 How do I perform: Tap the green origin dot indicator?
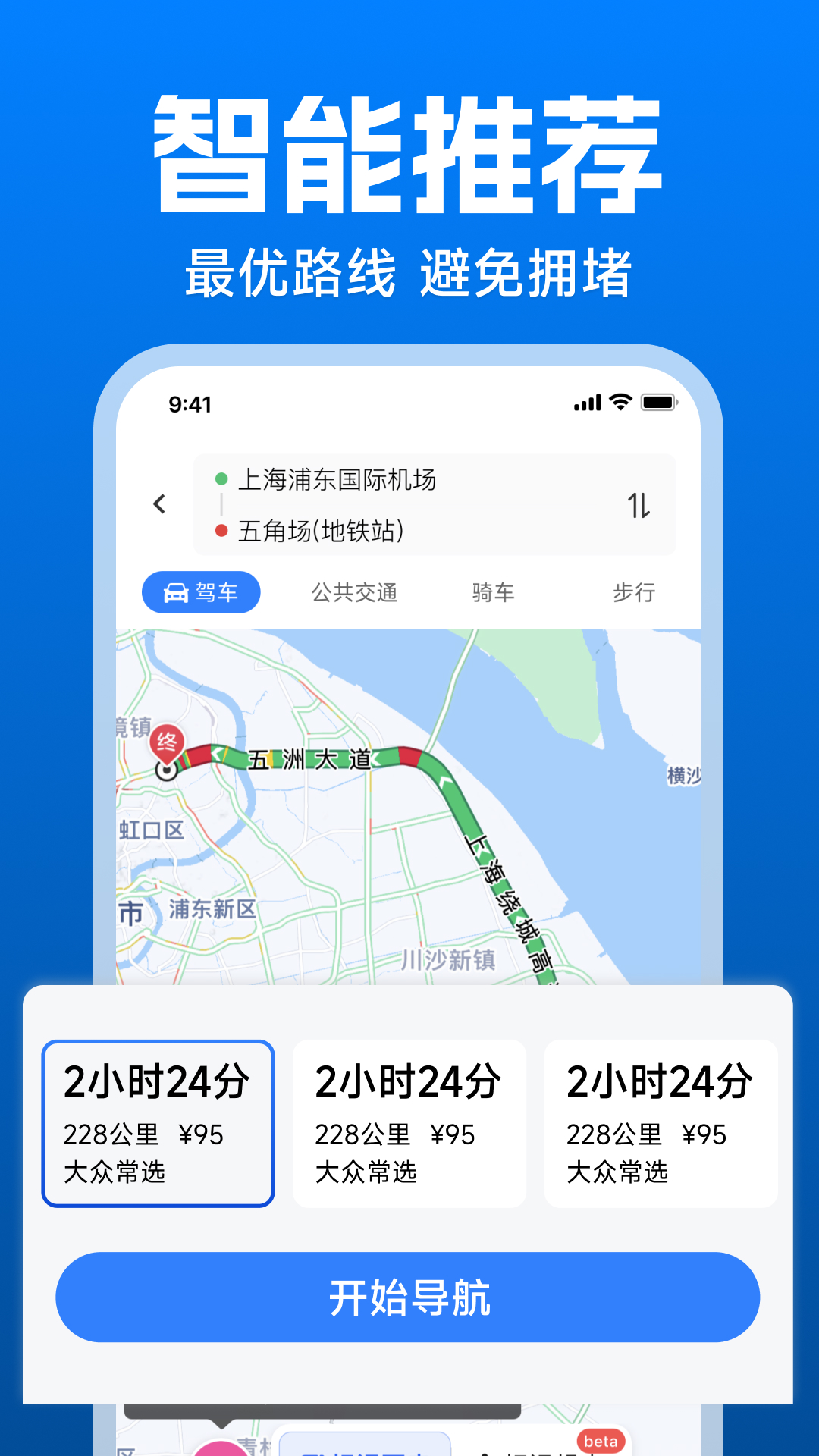221,479
